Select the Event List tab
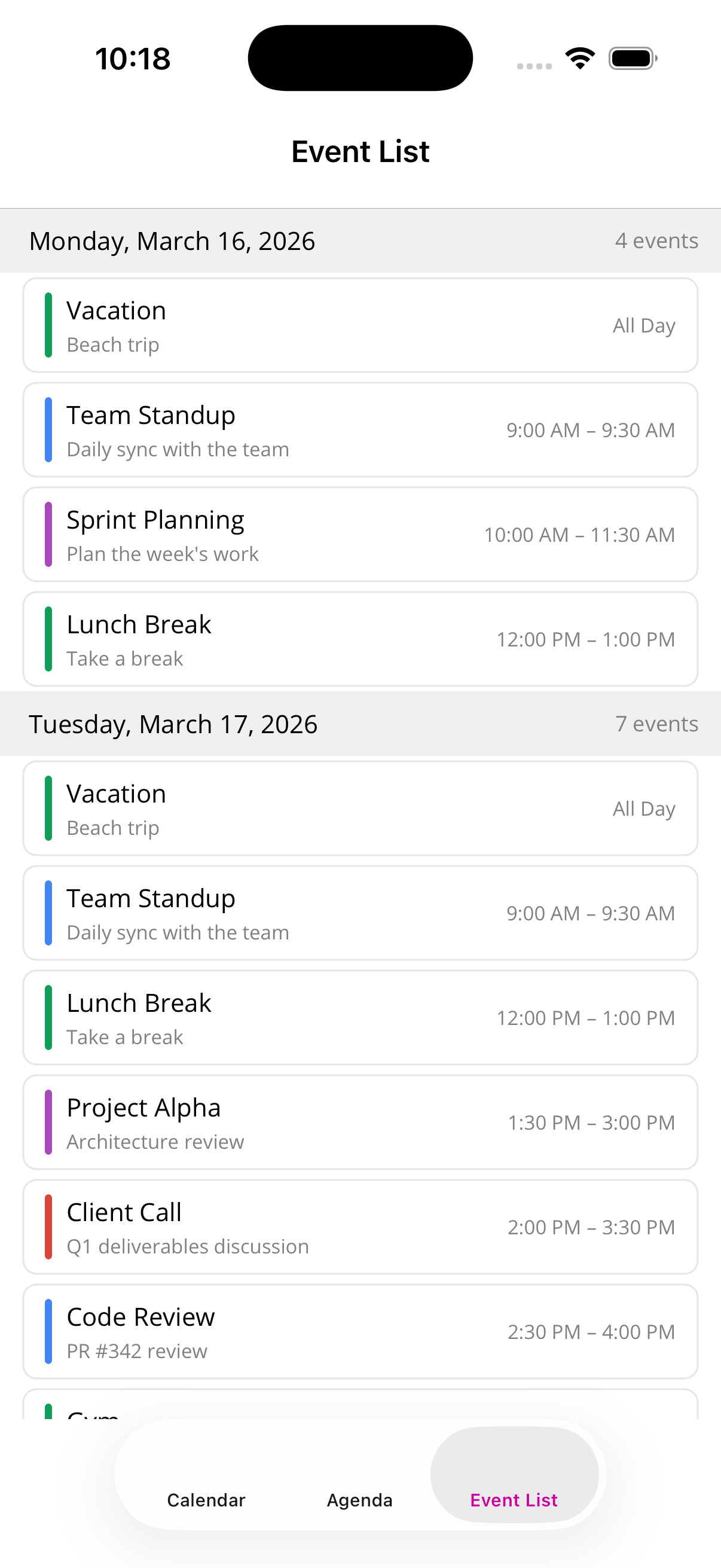Viewport: 721px width, 1568px height. [x=514, y=1500]
